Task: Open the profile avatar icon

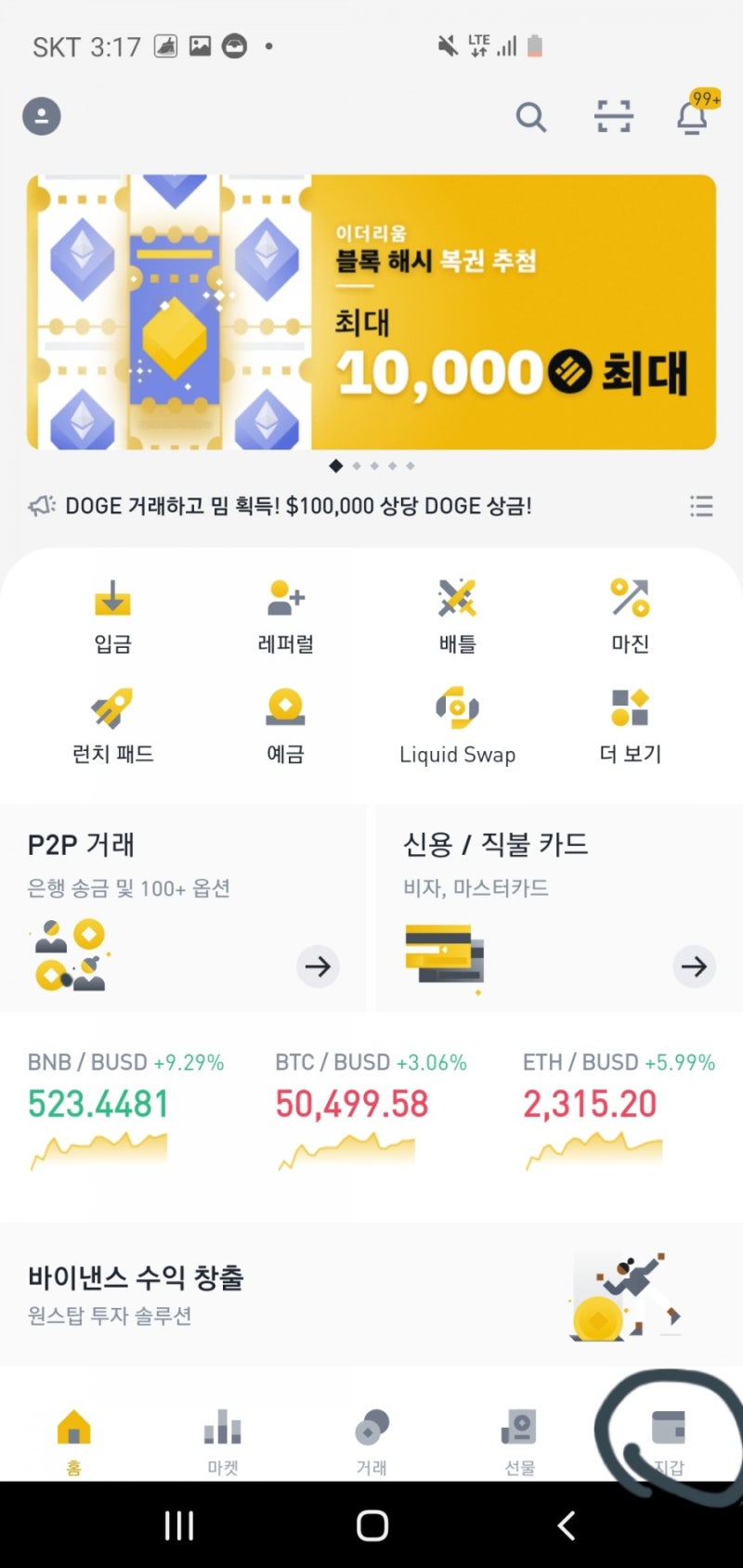Action: click(42, 117)
